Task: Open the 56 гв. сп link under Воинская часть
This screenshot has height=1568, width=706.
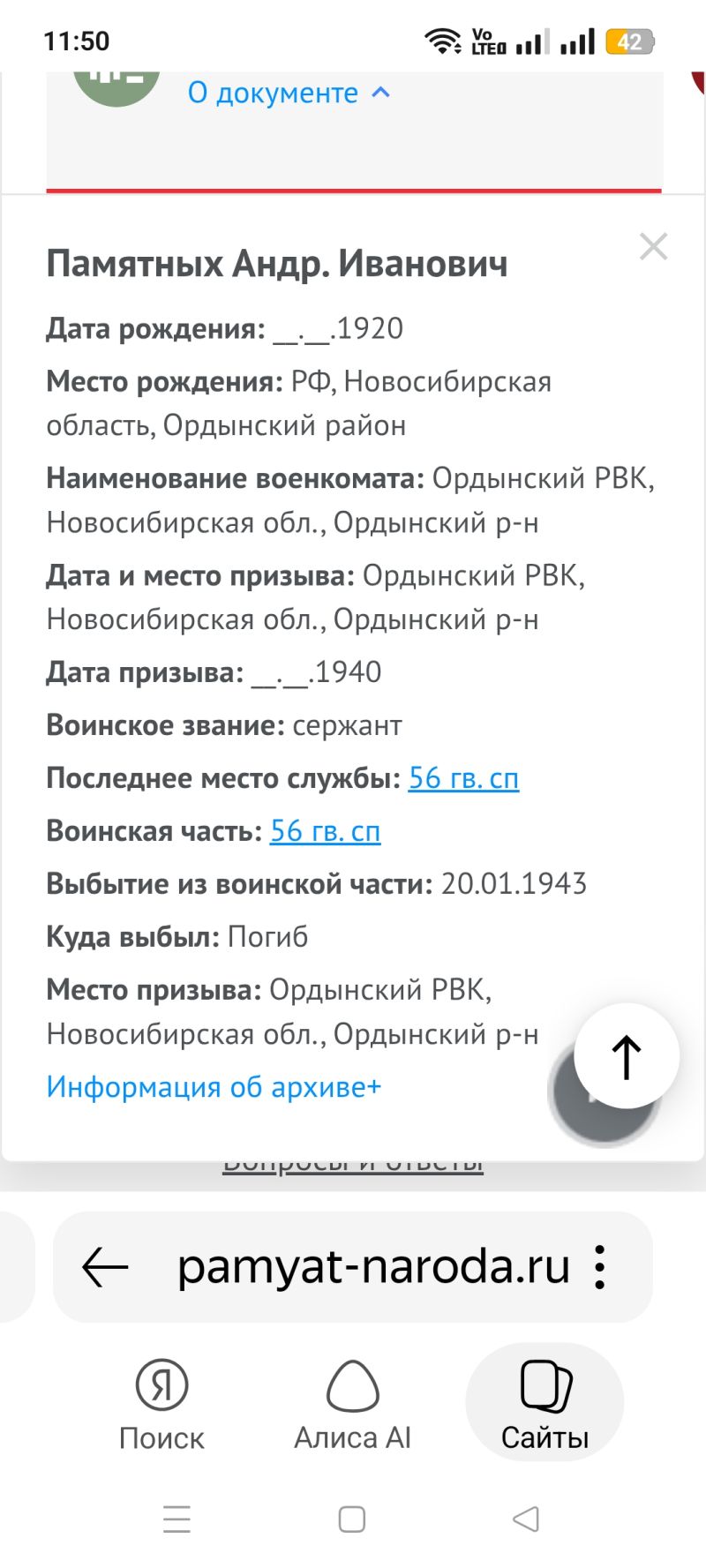Action: click(325, 831)
